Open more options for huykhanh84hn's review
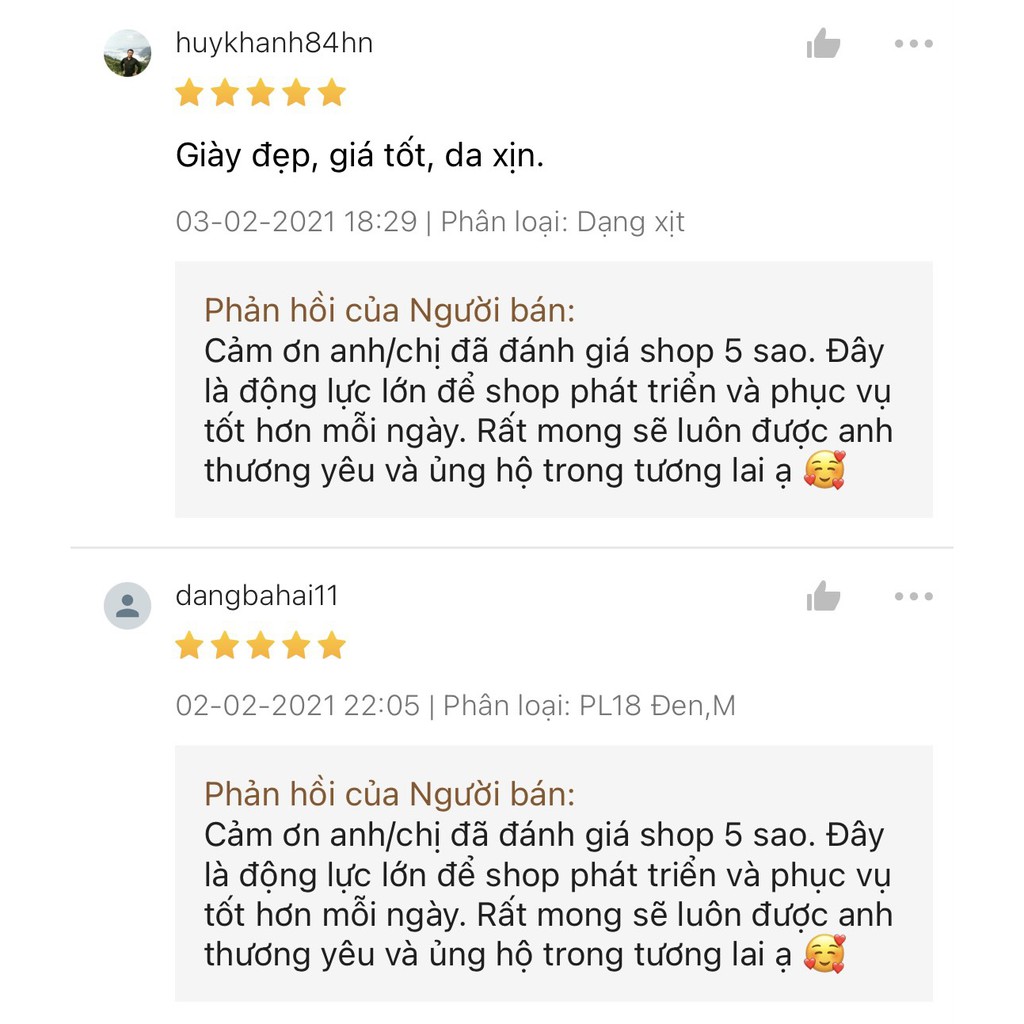 click(x=913, y=44)
